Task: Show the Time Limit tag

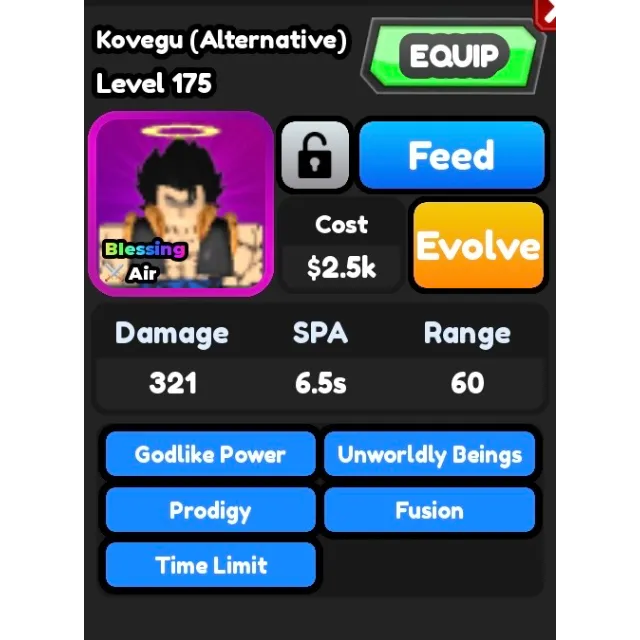Action: coord(211,565)
